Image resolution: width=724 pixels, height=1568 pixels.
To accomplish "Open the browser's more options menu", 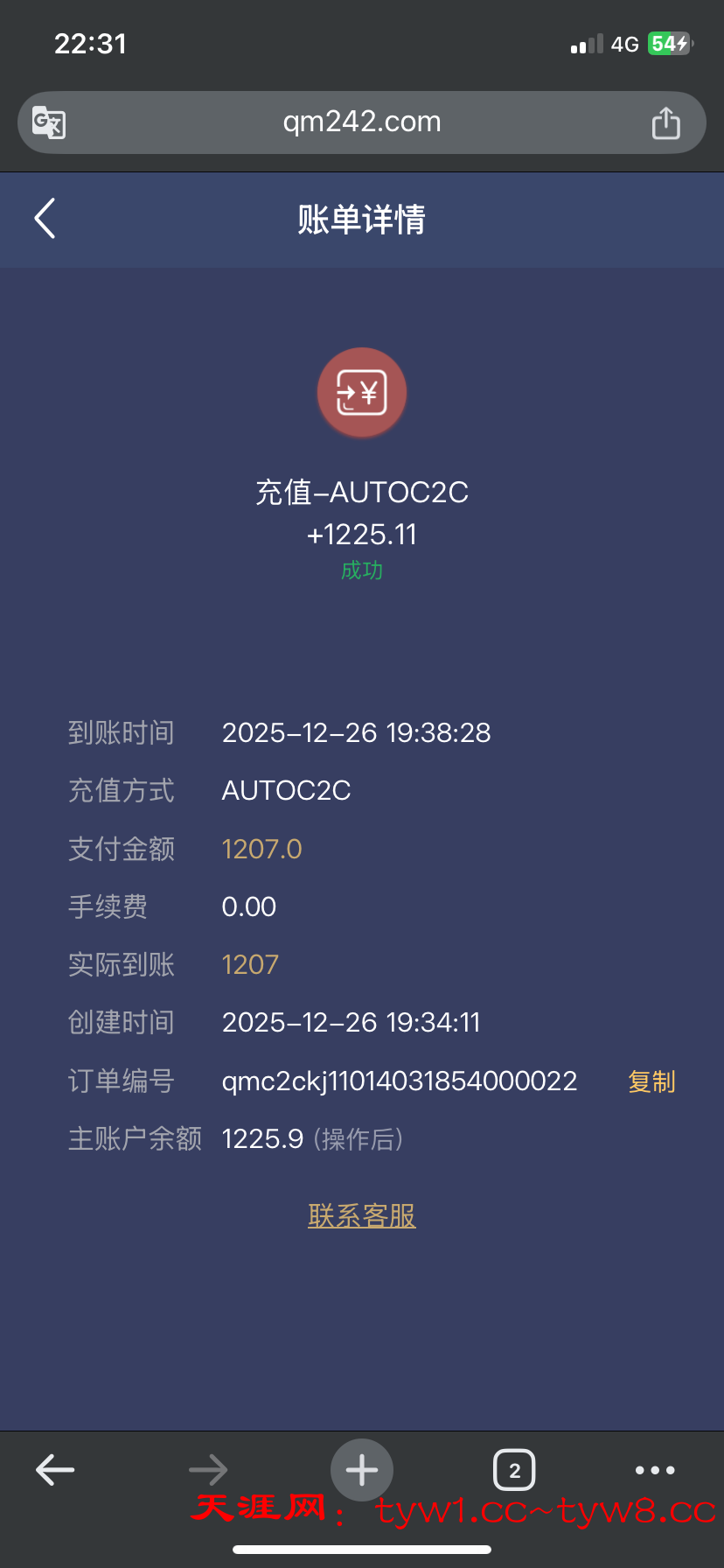I will (x=655, y=1470).
